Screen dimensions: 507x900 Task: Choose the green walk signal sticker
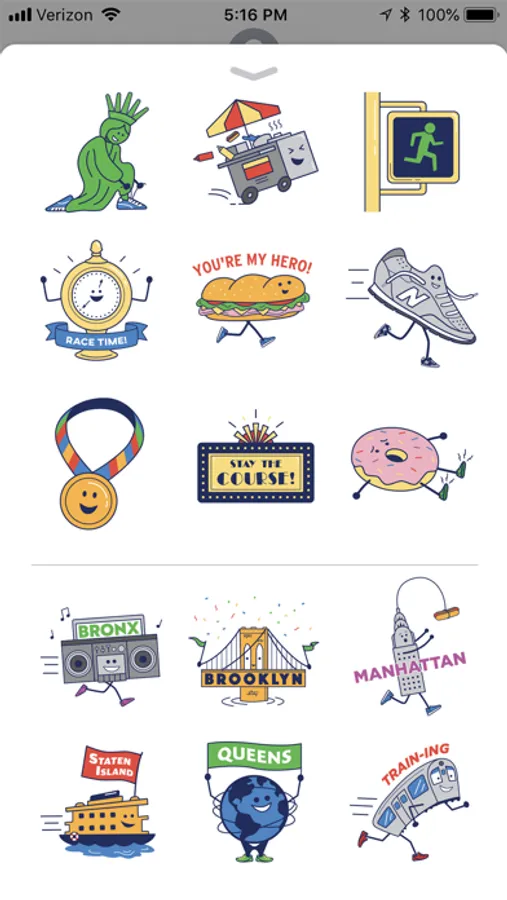tap(412, 152)
